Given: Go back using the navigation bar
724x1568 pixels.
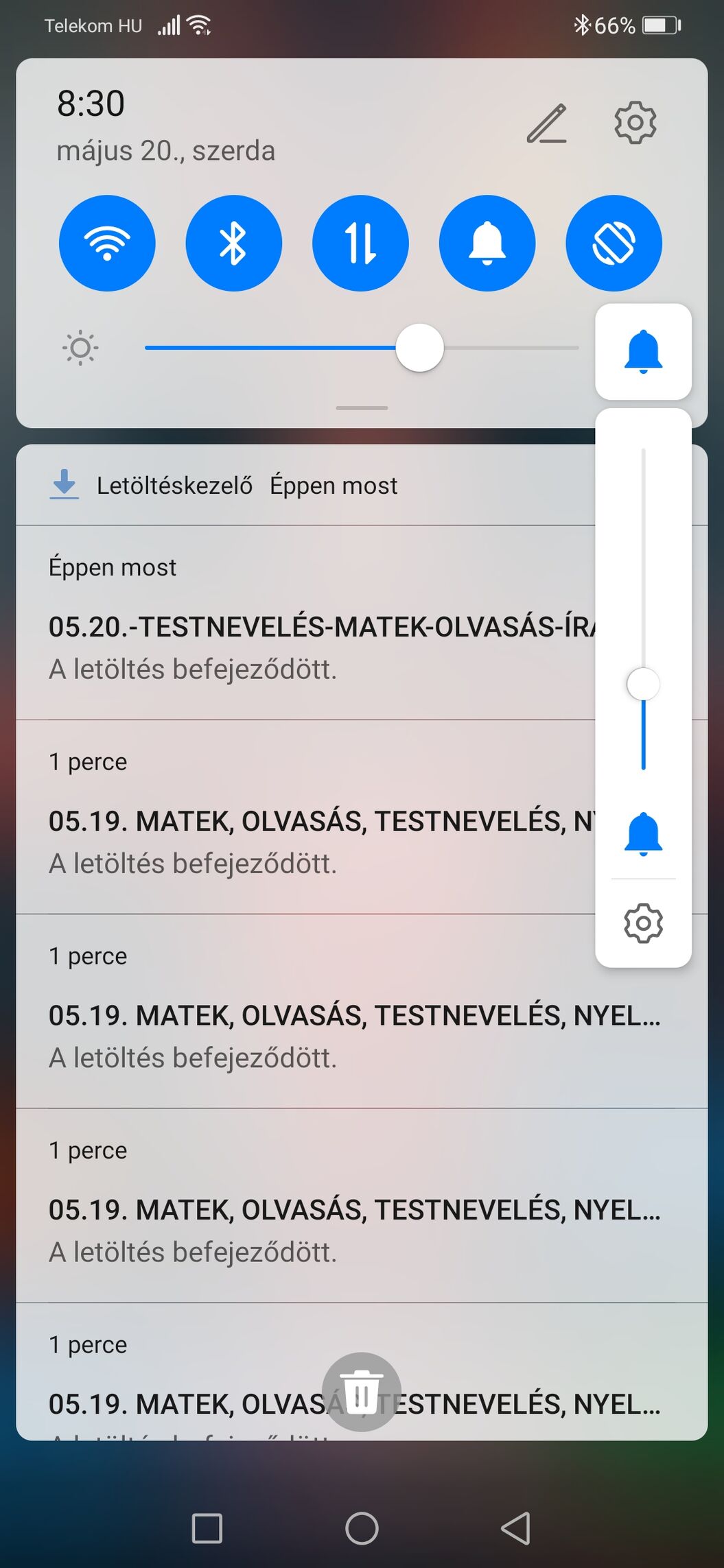Looking at the screenshot, I should point(515,1528).
